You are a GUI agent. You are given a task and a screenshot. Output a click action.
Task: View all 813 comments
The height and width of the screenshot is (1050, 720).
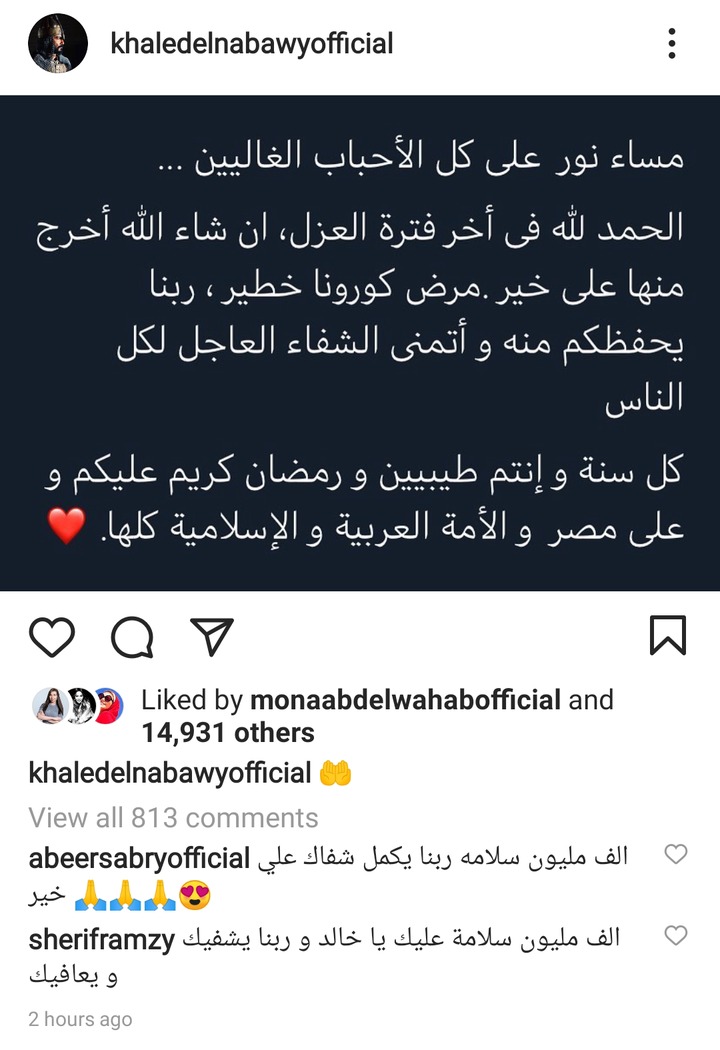point(173,817)
